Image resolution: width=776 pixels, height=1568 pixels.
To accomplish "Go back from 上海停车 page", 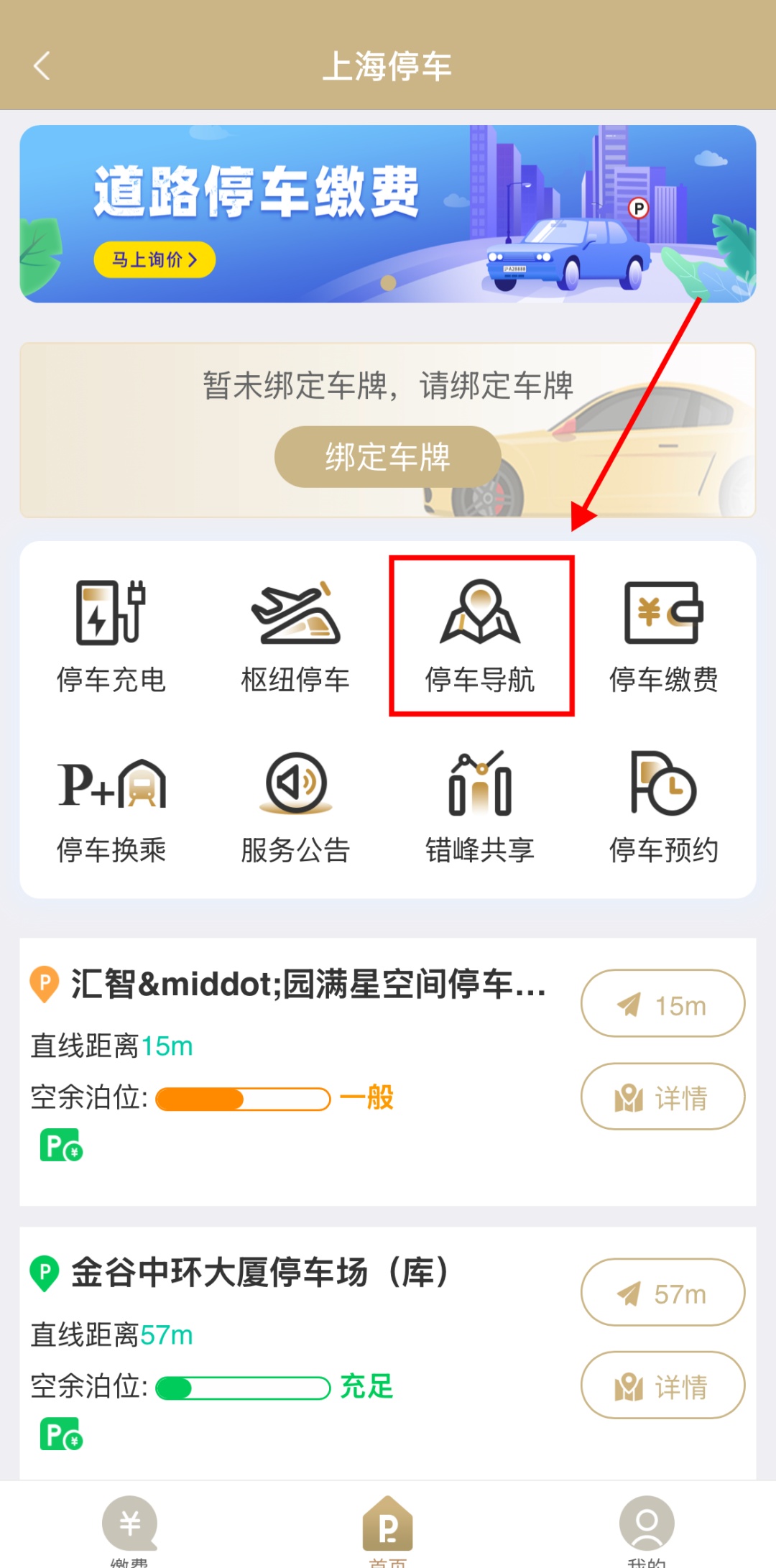I will tap(42, 66).
